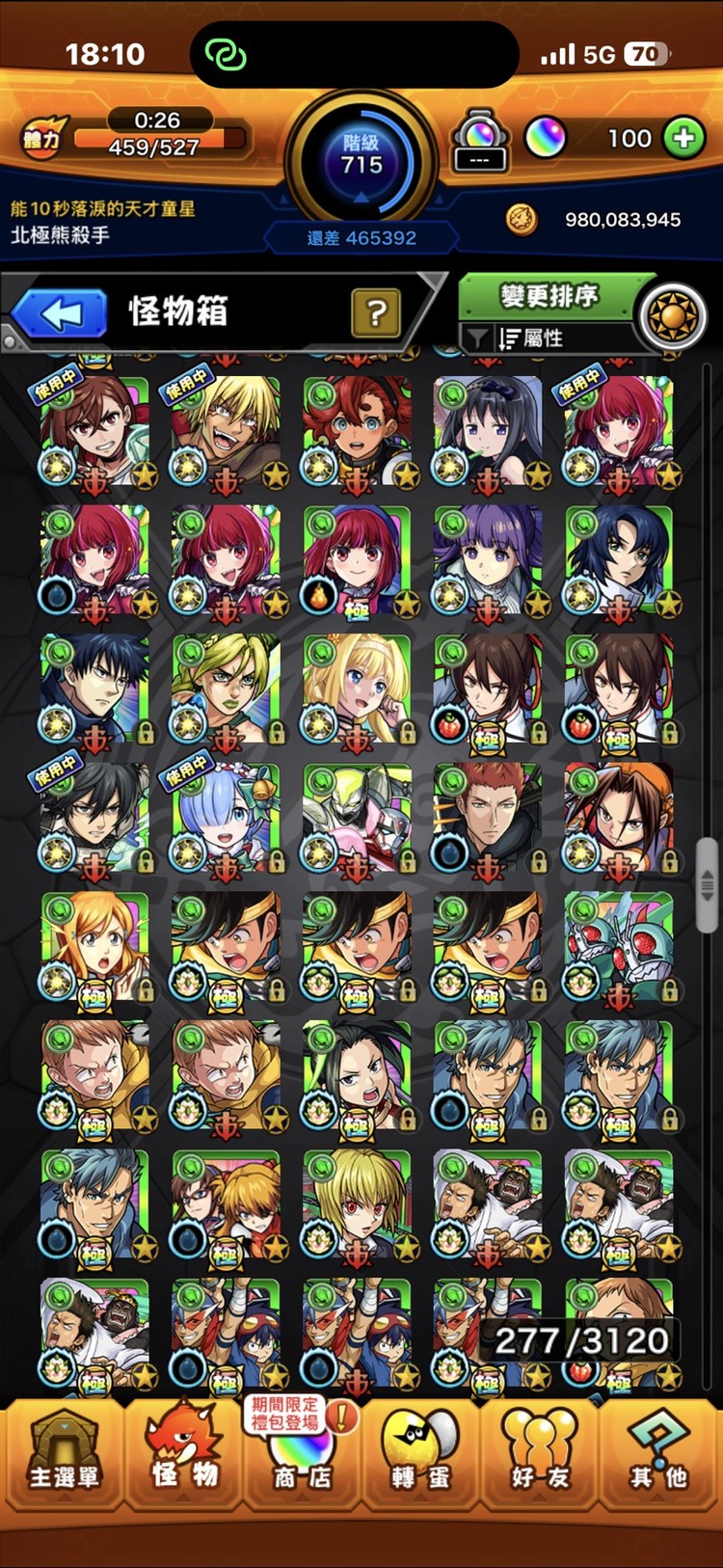Image resolution: width=723 pixels, height=1568 pixels.
Task: Go to the 轉蛋 gacha tab
Action: tap(420, 1451)
